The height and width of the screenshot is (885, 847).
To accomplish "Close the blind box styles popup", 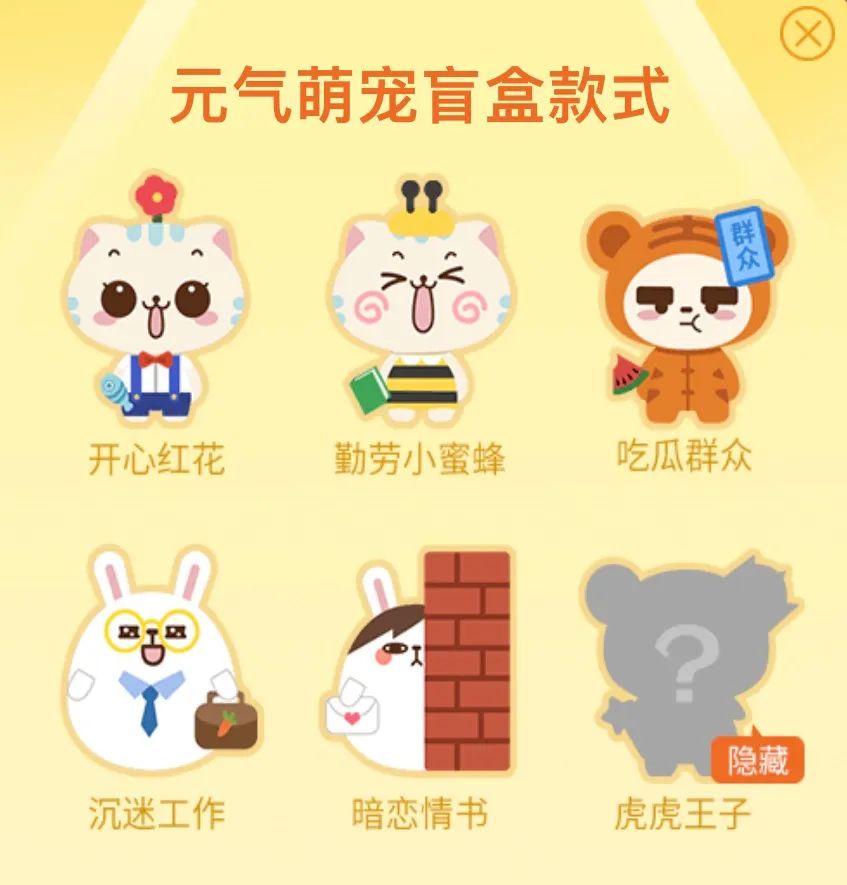I will pyautogui.click(x=806, y=36).
